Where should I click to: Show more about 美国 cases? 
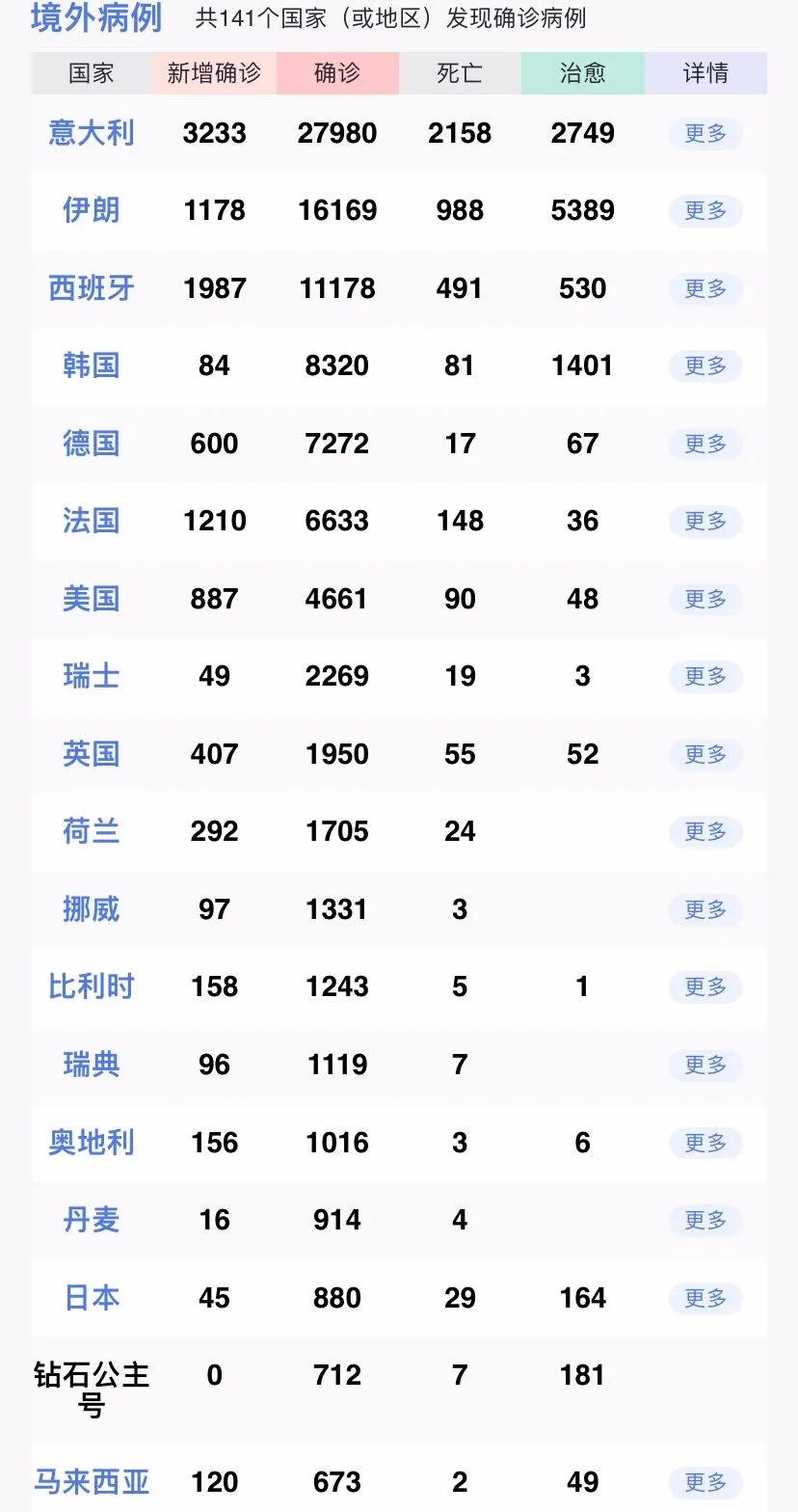pos(705,599)
